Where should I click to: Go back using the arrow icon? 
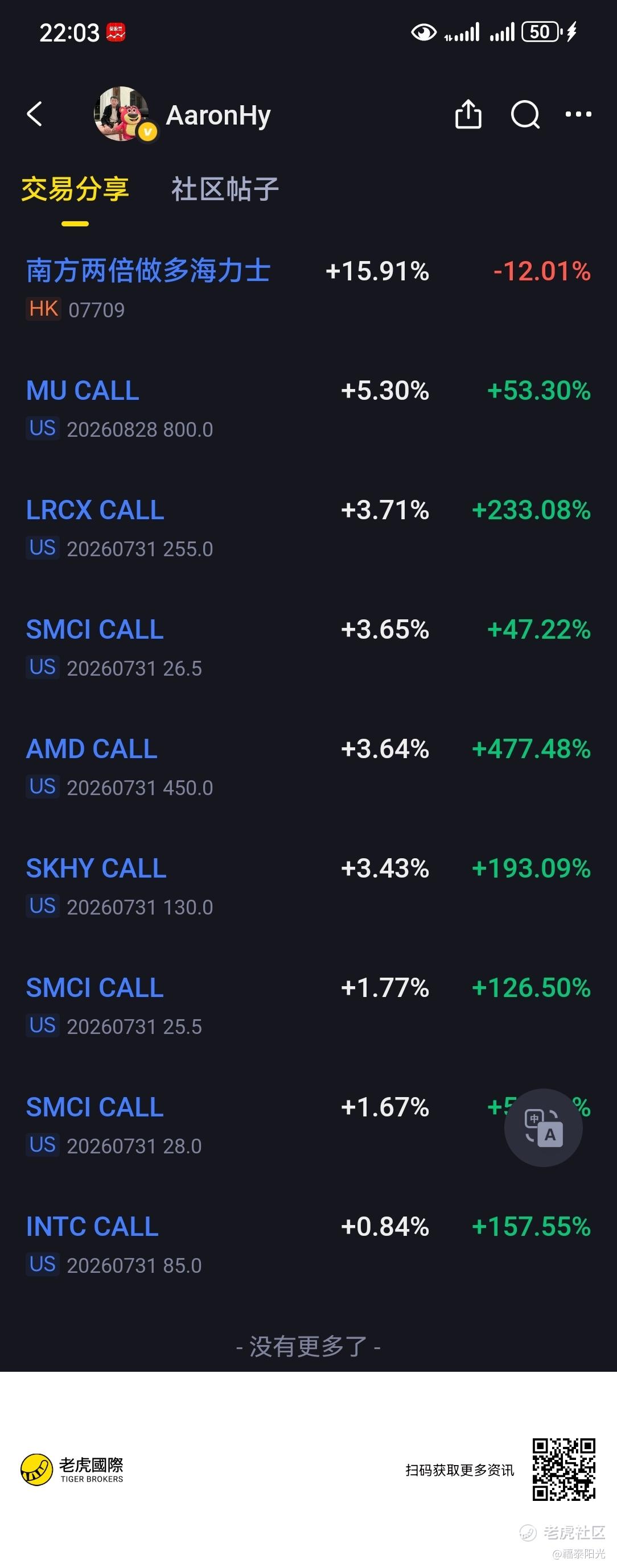35,114
